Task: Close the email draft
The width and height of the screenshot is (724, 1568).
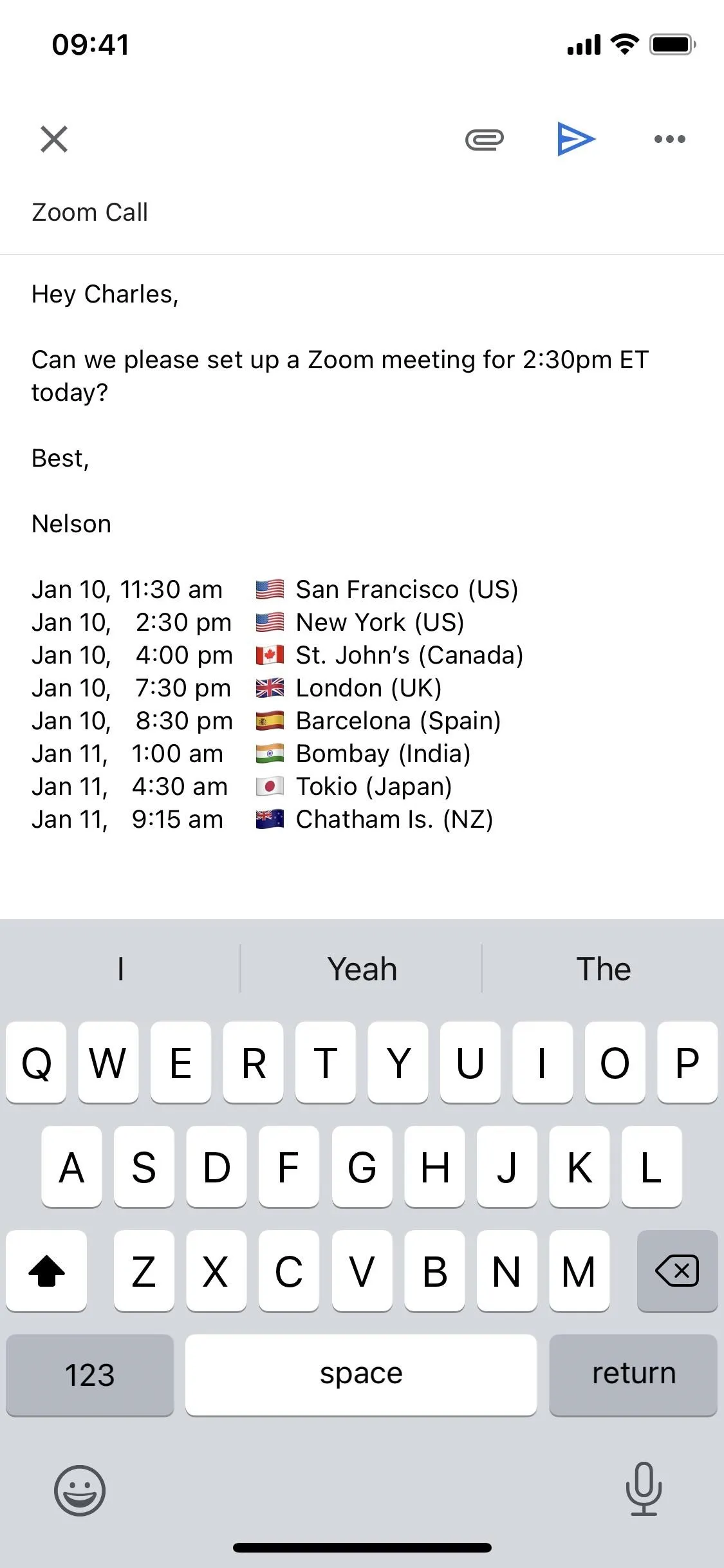Action: tap(54, 139)
